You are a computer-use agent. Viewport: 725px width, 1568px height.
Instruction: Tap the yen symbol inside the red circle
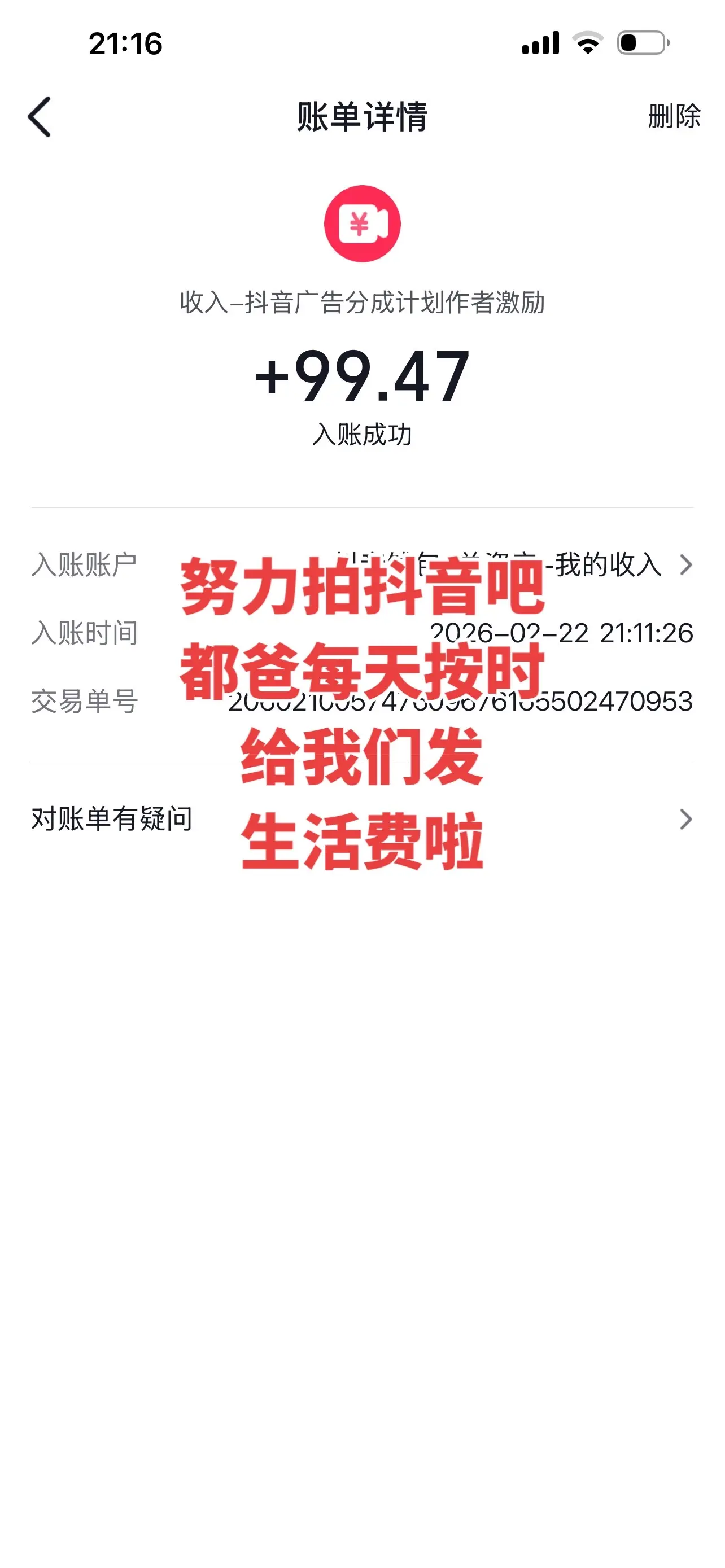click(x=357, y=225)
